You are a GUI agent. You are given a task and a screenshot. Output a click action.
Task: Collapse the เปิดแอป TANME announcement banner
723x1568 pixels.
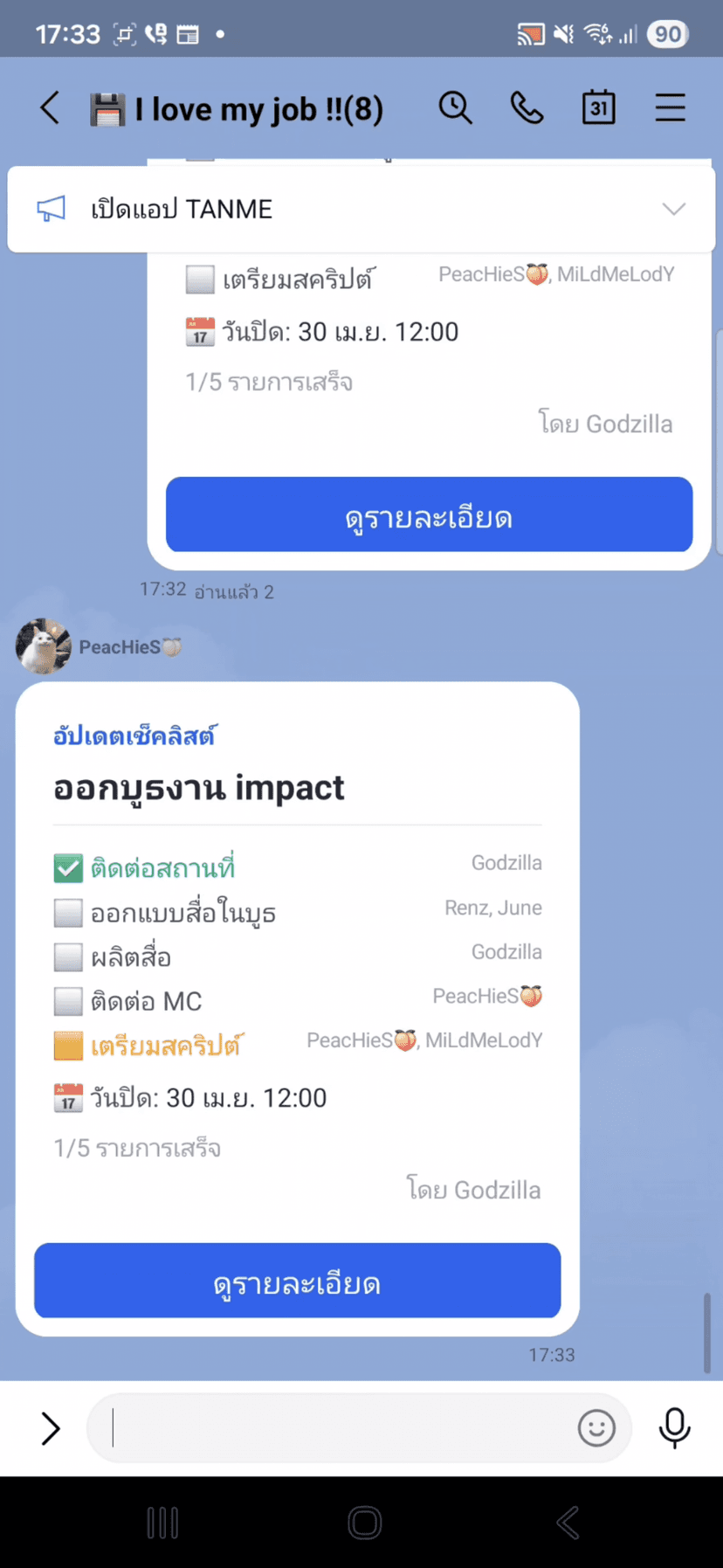[673, 209]
